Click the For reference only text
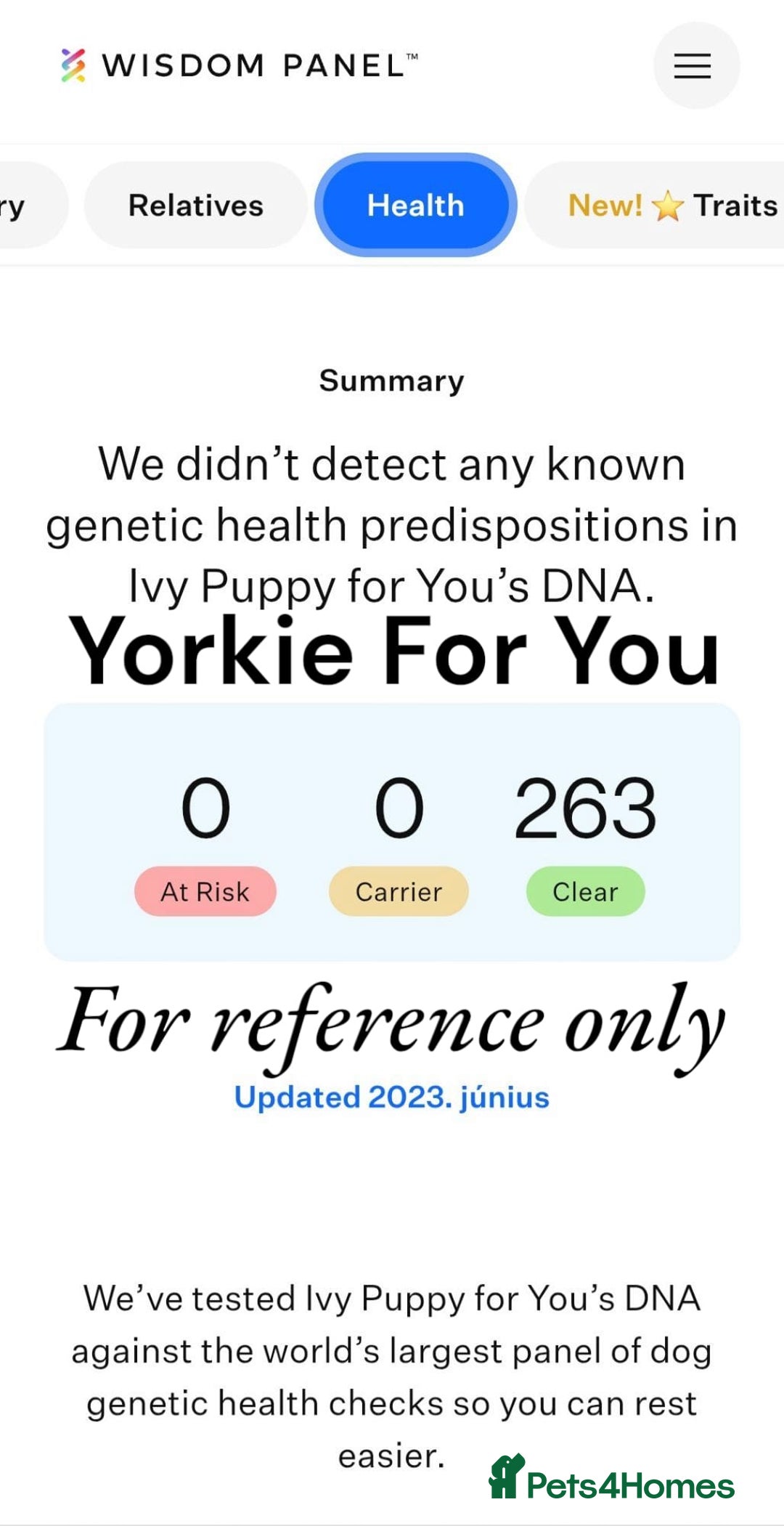This screenshot has width=784, height=1526. (392, 1023)
